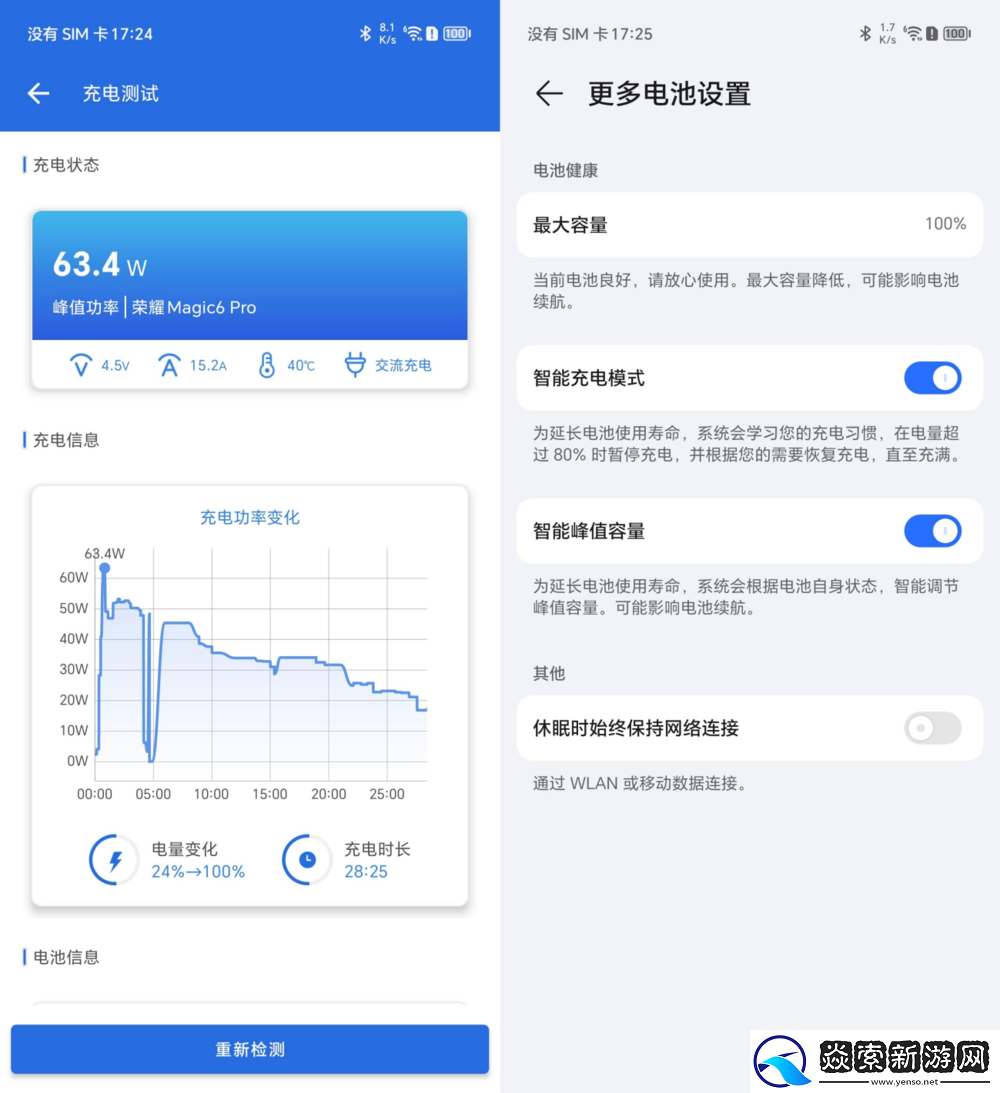Select the voltage indicator icon showing 4.5V
This screenshot has width=1000, height=1093.
(80, 365)
